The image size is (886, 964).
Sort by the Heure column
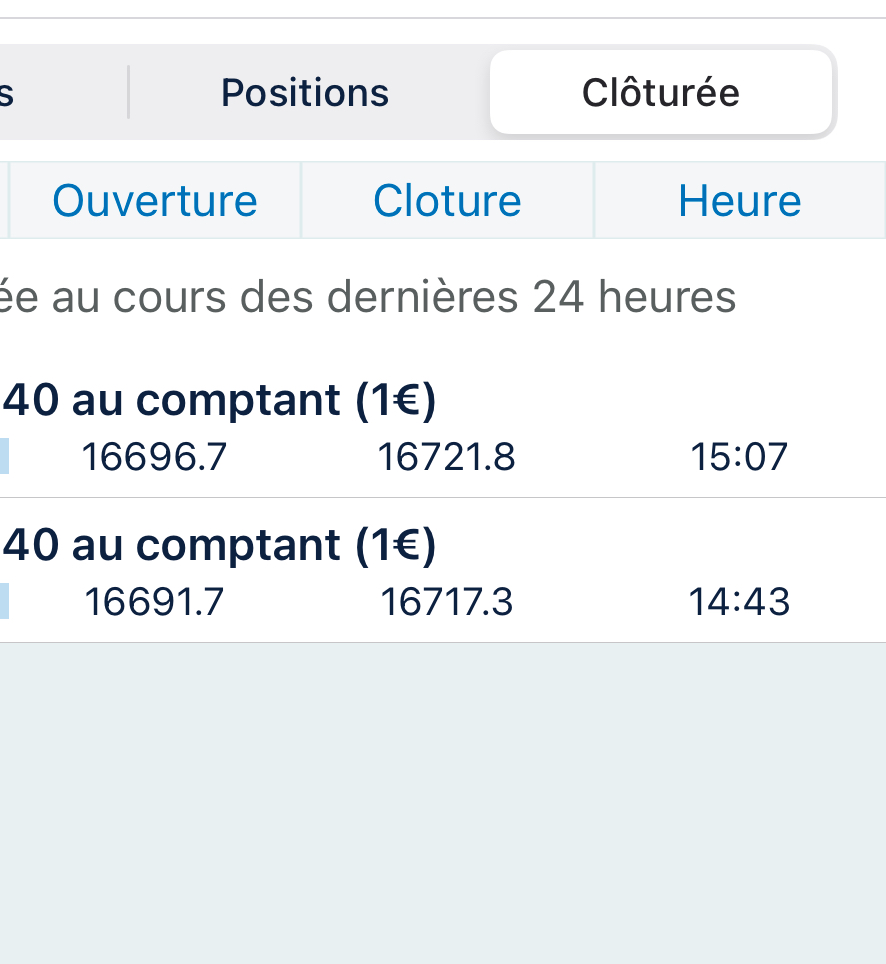(739, 201)
